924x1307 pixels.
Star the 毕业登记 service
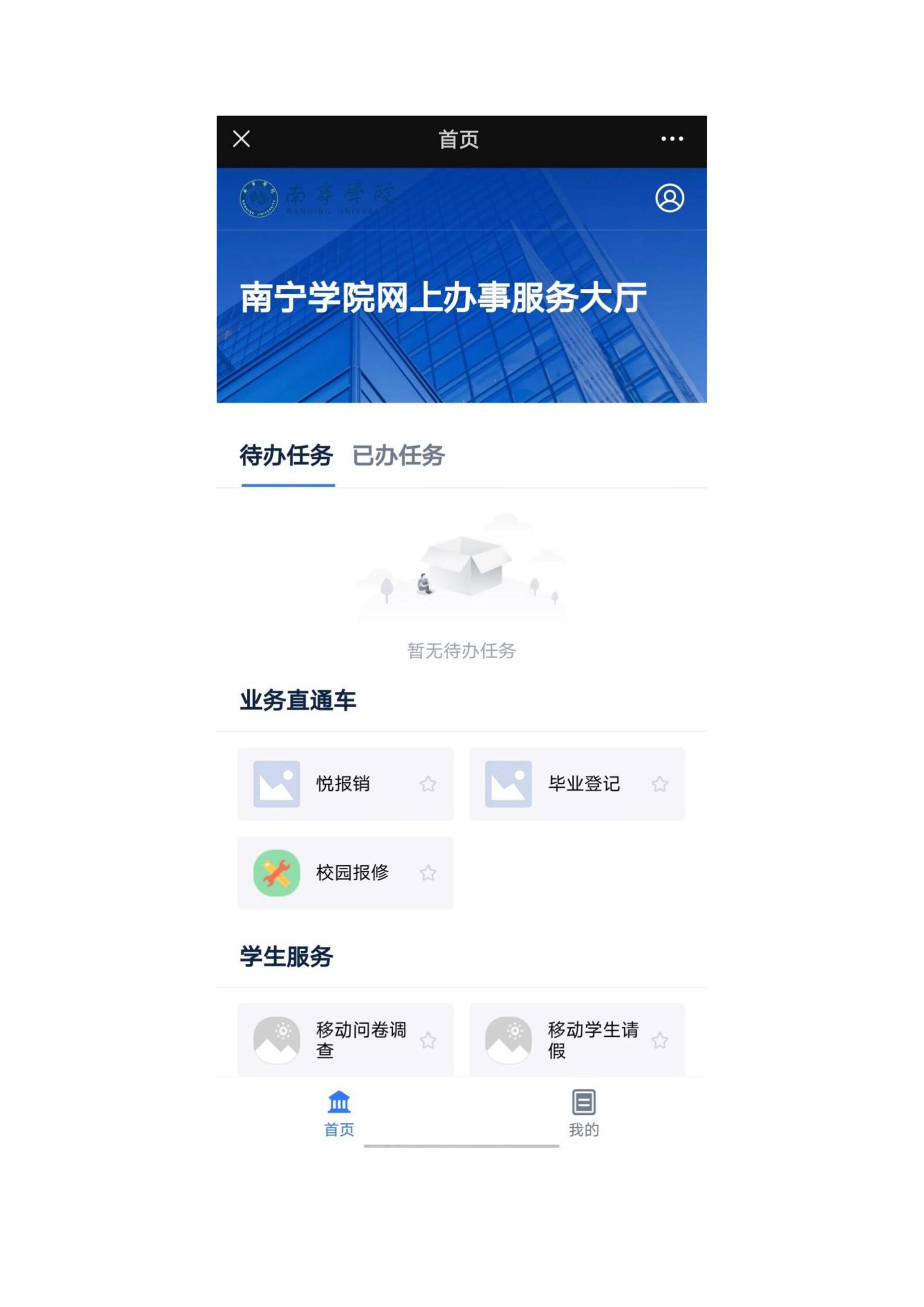tap(659, 784)
